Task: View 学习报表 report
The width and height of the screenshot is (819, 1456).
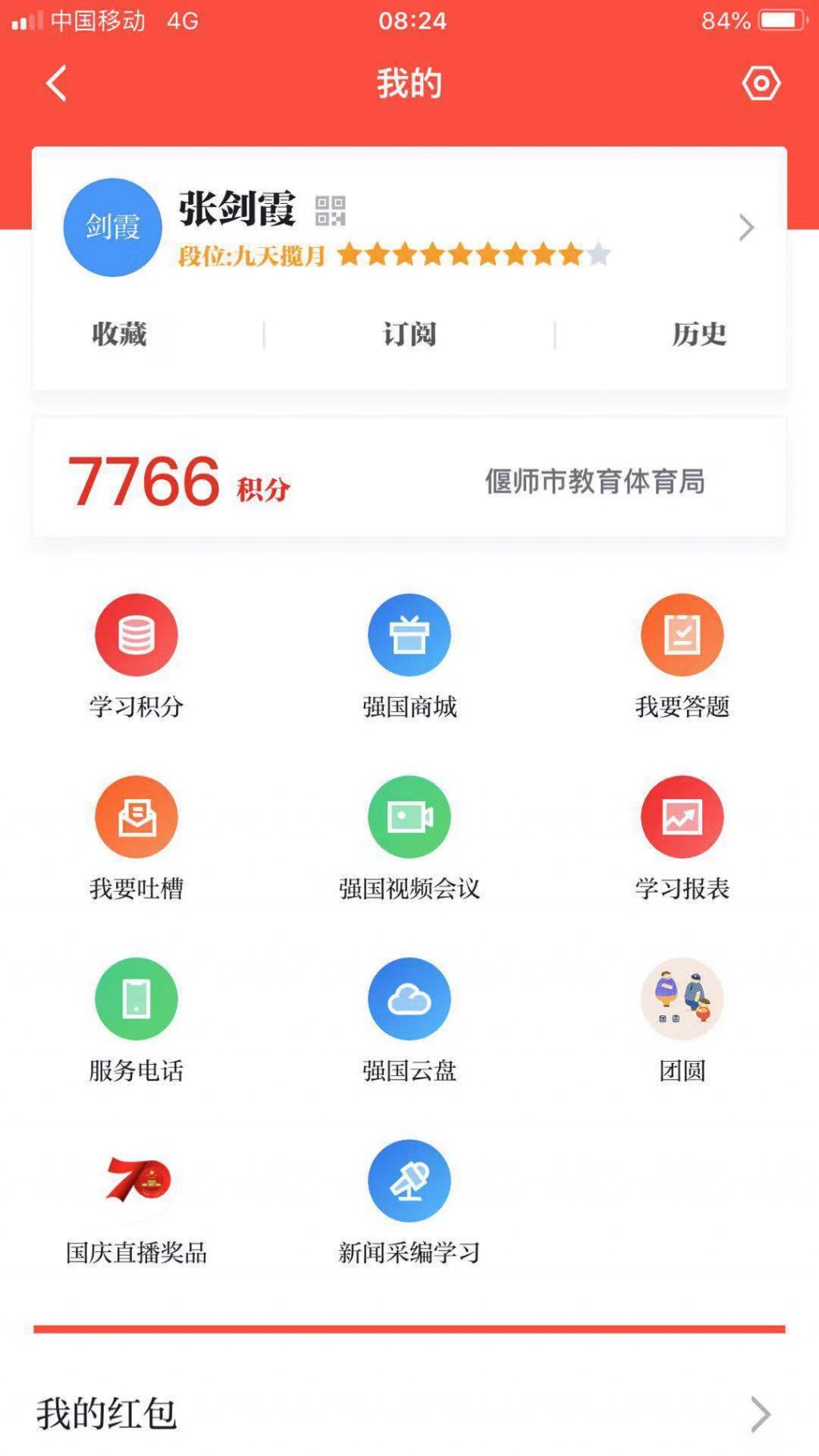Action: coord(681,818)
